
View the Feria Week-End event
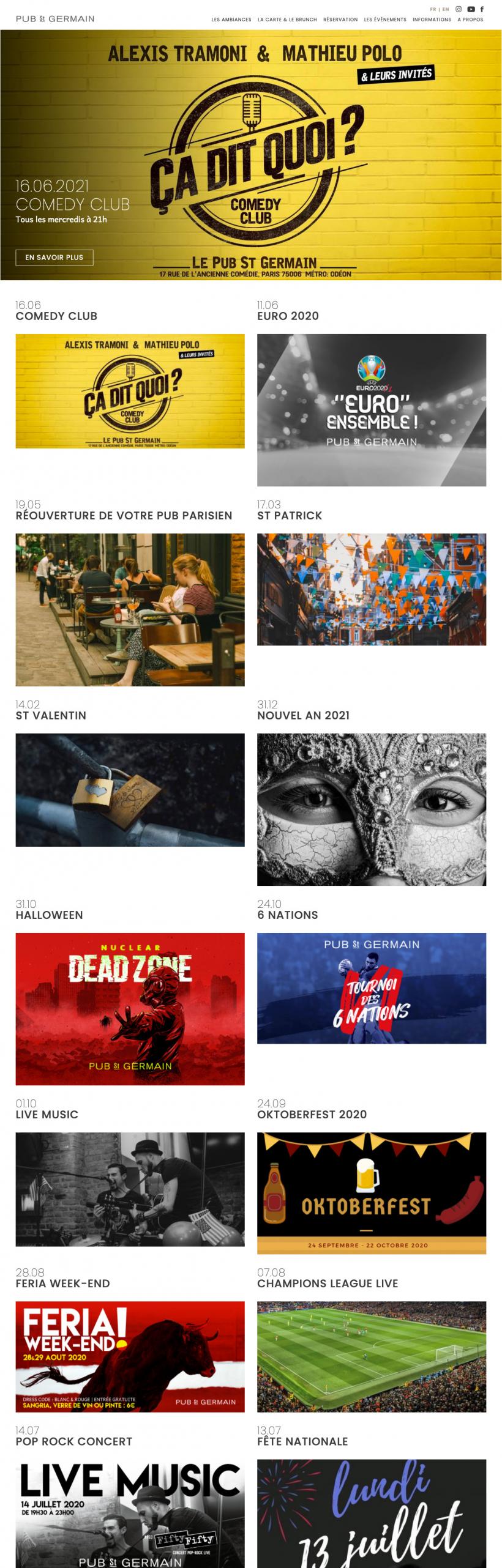130,1356
